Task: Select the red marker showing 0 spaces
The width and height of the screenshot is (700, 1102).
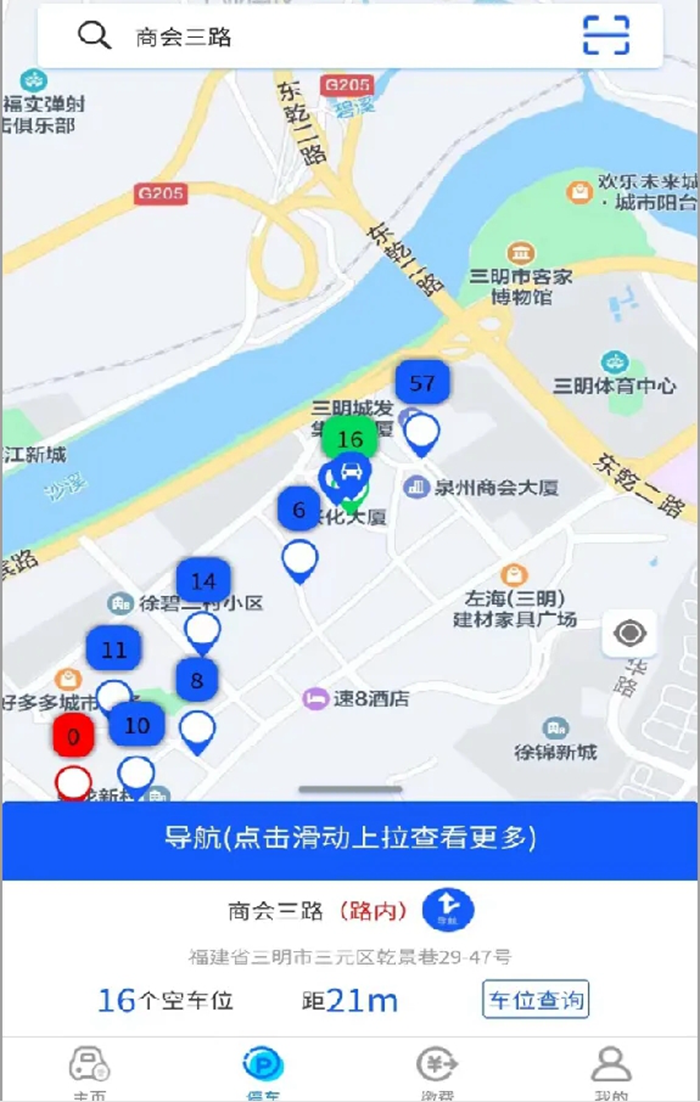Action: pyautogui.click(x=73, y=738)
